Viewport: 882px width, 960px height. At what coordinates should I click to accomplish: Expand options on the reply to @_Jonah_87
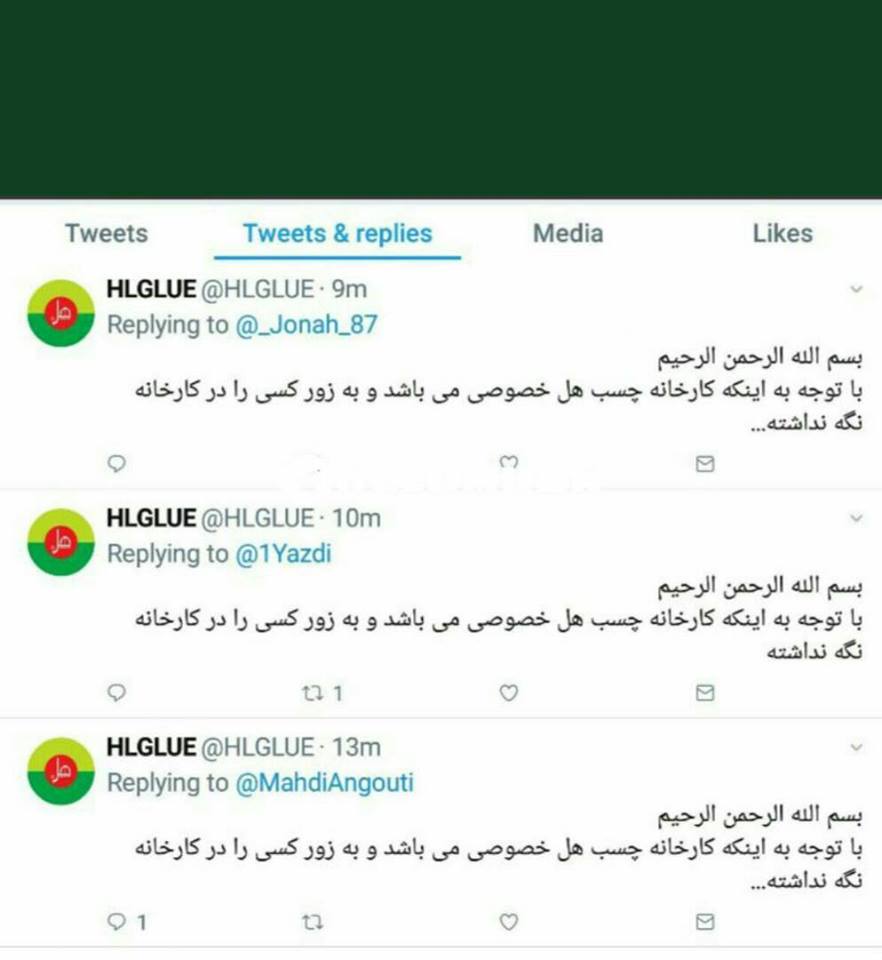(856, 290)
